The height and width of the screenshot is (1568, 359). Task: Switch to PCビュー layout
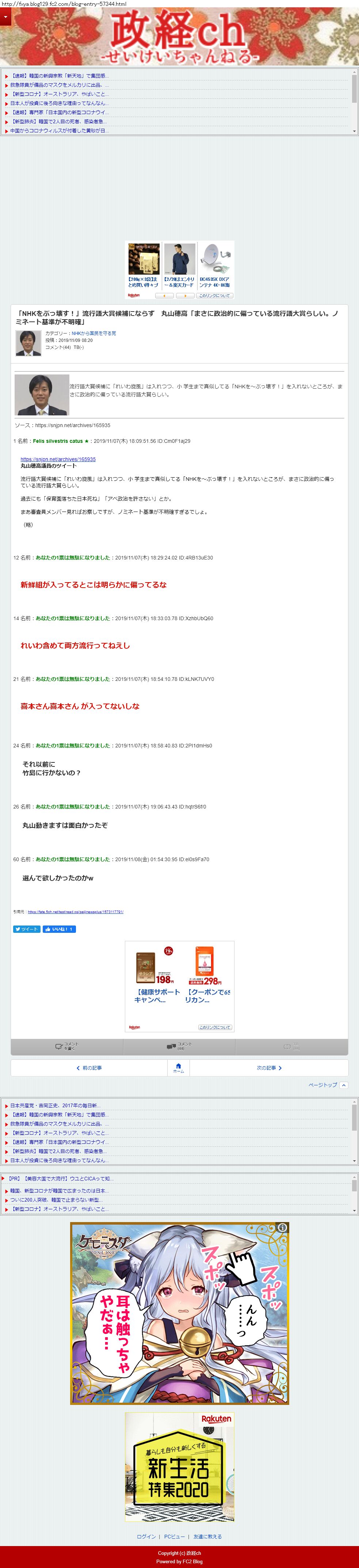[x=174, y=1536]
